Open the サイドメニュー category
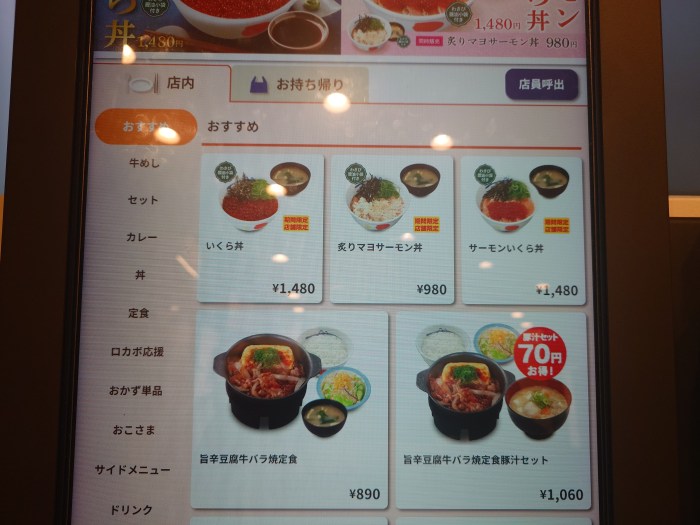700x525 pixels. (x=133, y=470)
